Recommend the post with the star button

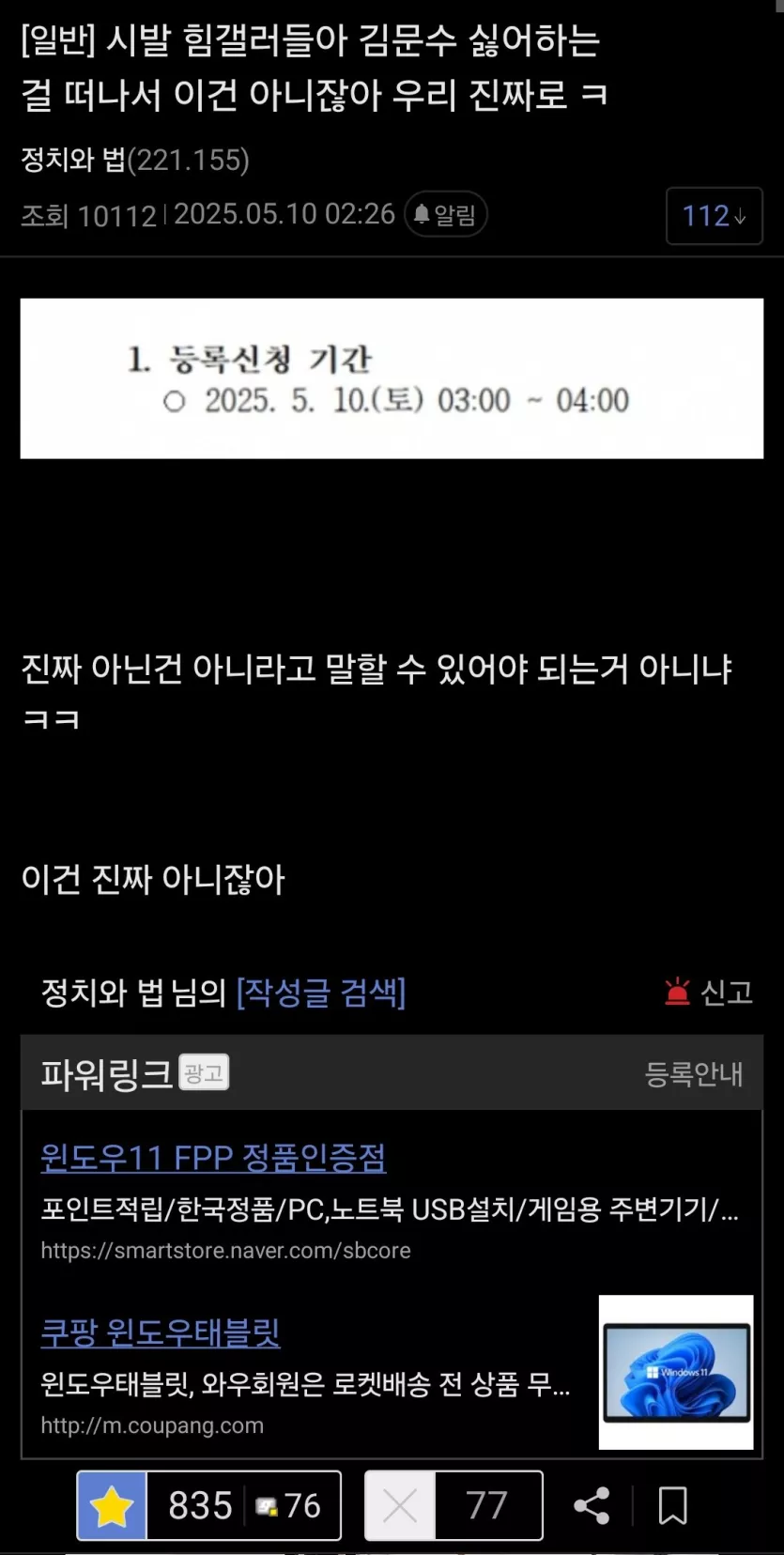112,1506
